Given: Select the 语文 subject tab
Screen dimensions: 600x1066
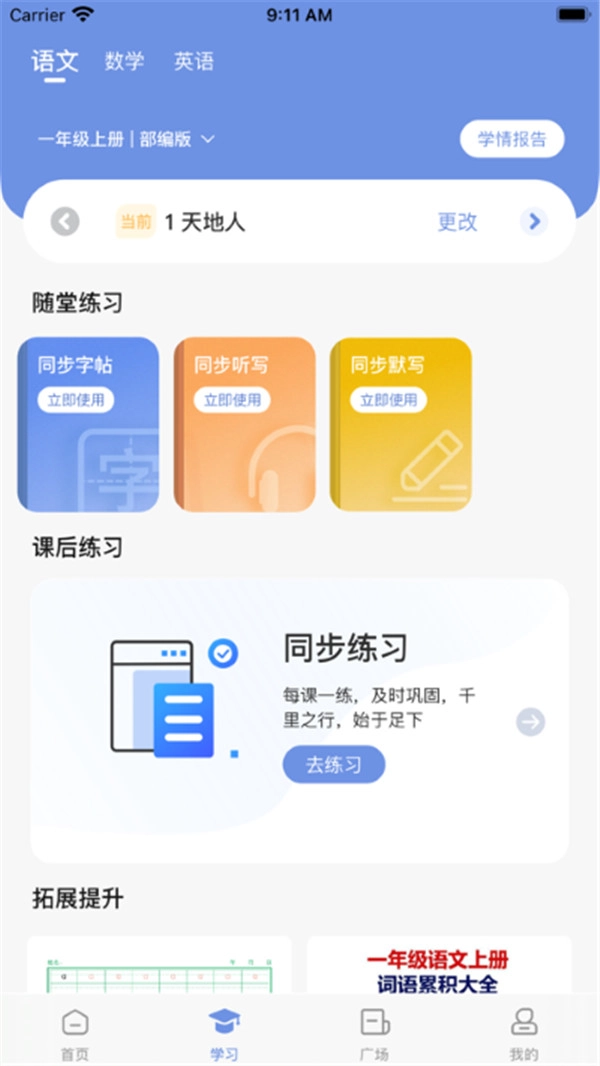Looking at the screenshot, I should [x=54, y=62].
